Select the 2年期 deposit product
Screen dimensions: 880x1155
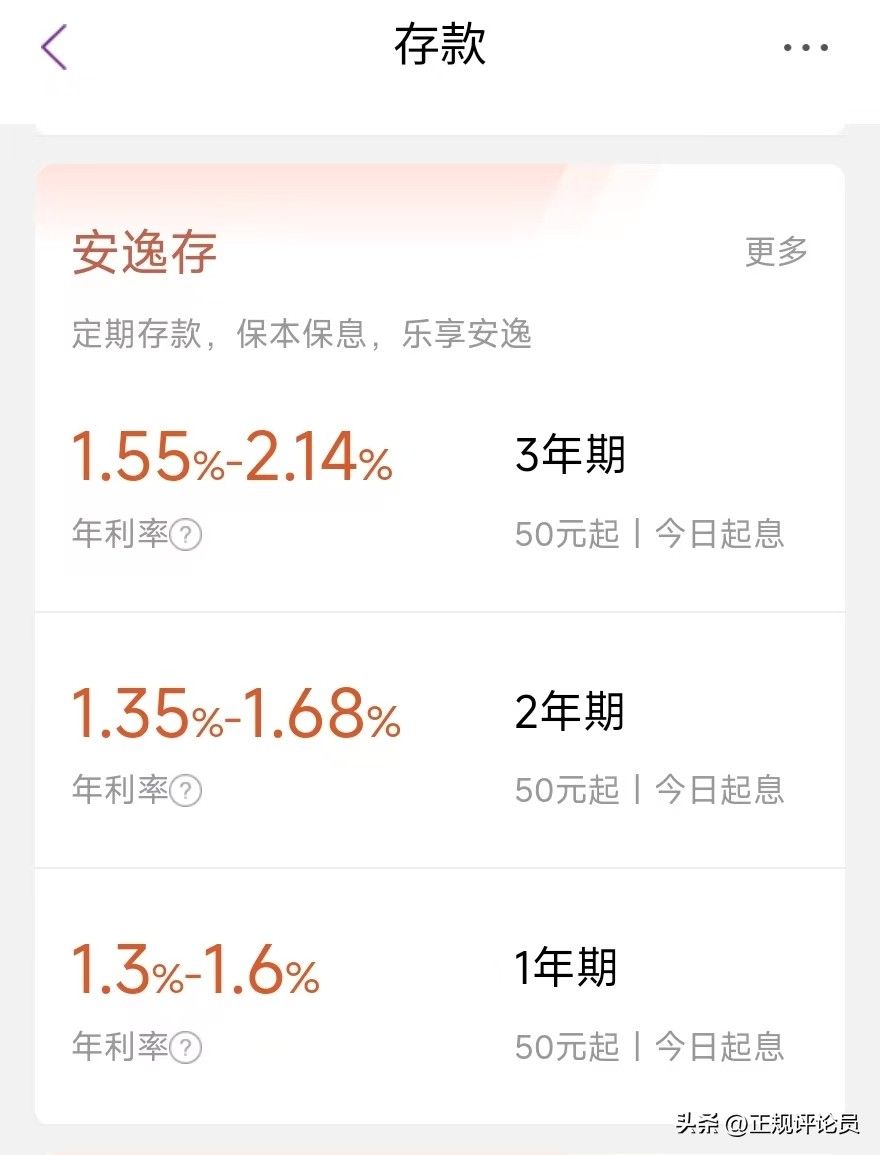(x=569, y=713)
